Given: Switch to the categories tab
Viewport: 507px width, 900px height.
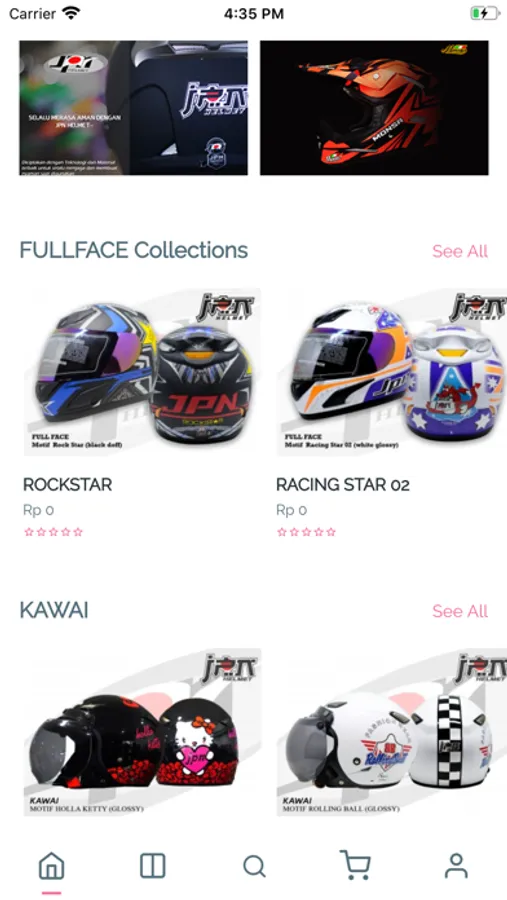Looking at the screenshot, I should click(x=153, y=866).
